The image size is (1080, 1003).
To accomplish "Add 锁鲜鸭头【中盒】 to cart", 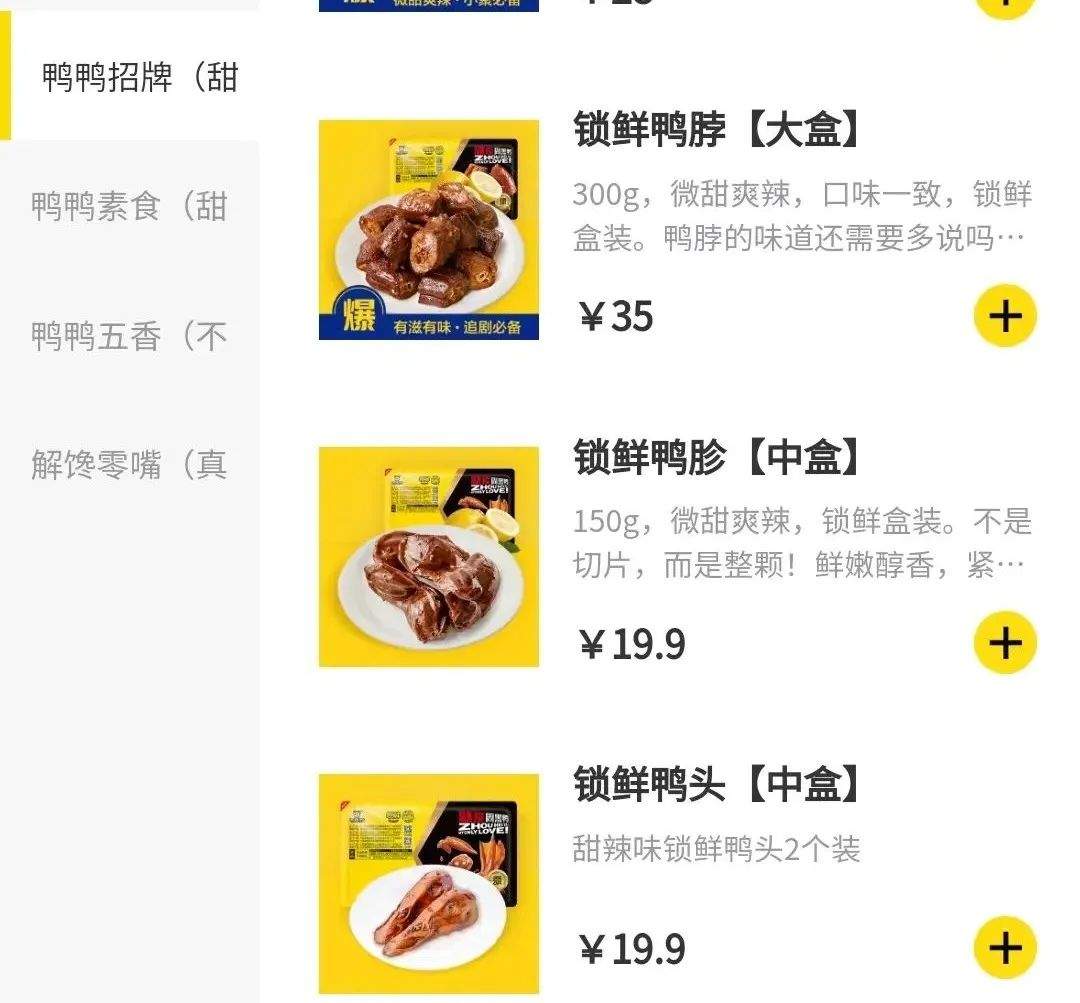I will 1004,948.
